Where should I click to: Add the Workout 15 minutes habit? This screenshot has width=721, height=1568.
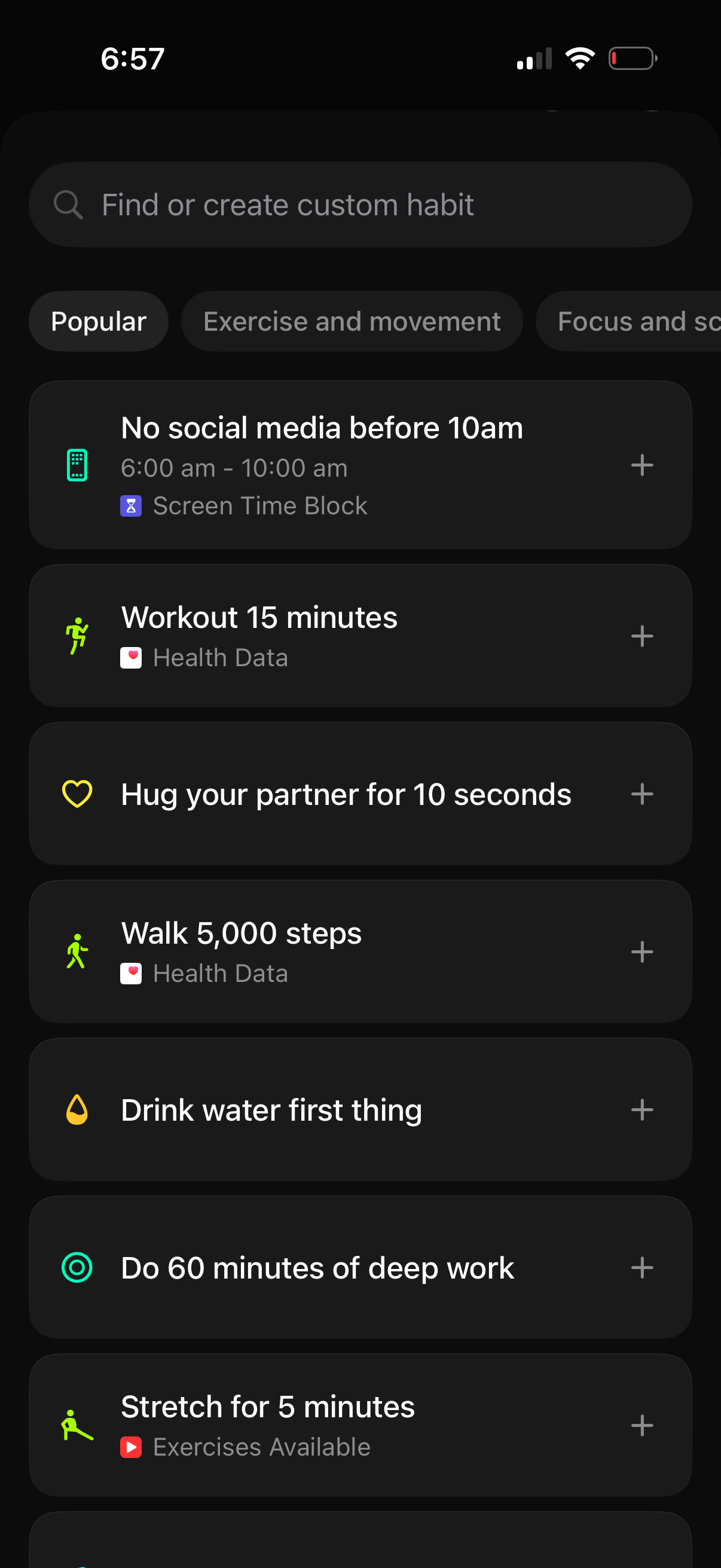642,635
